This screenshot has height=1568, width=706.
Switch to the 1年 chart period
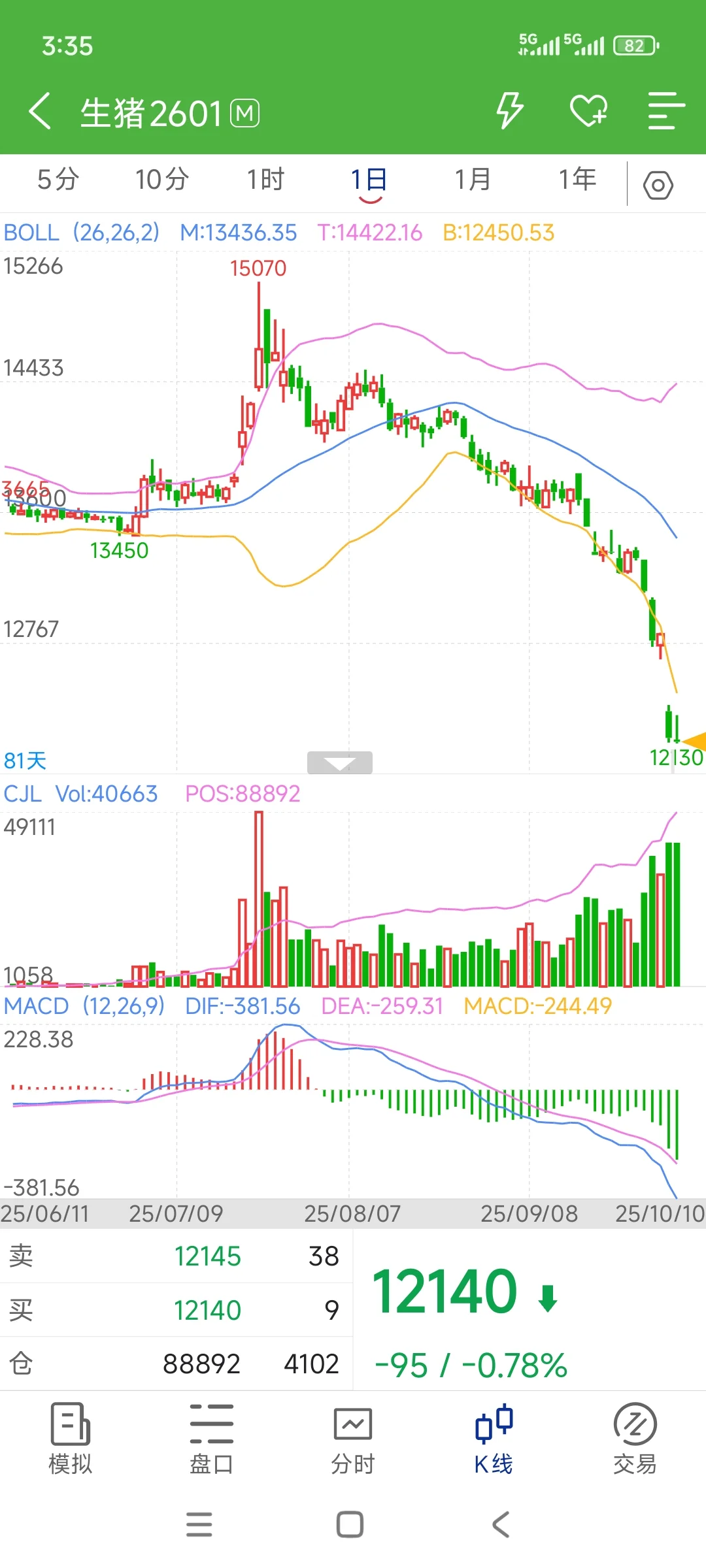click(x=577, y=180)
